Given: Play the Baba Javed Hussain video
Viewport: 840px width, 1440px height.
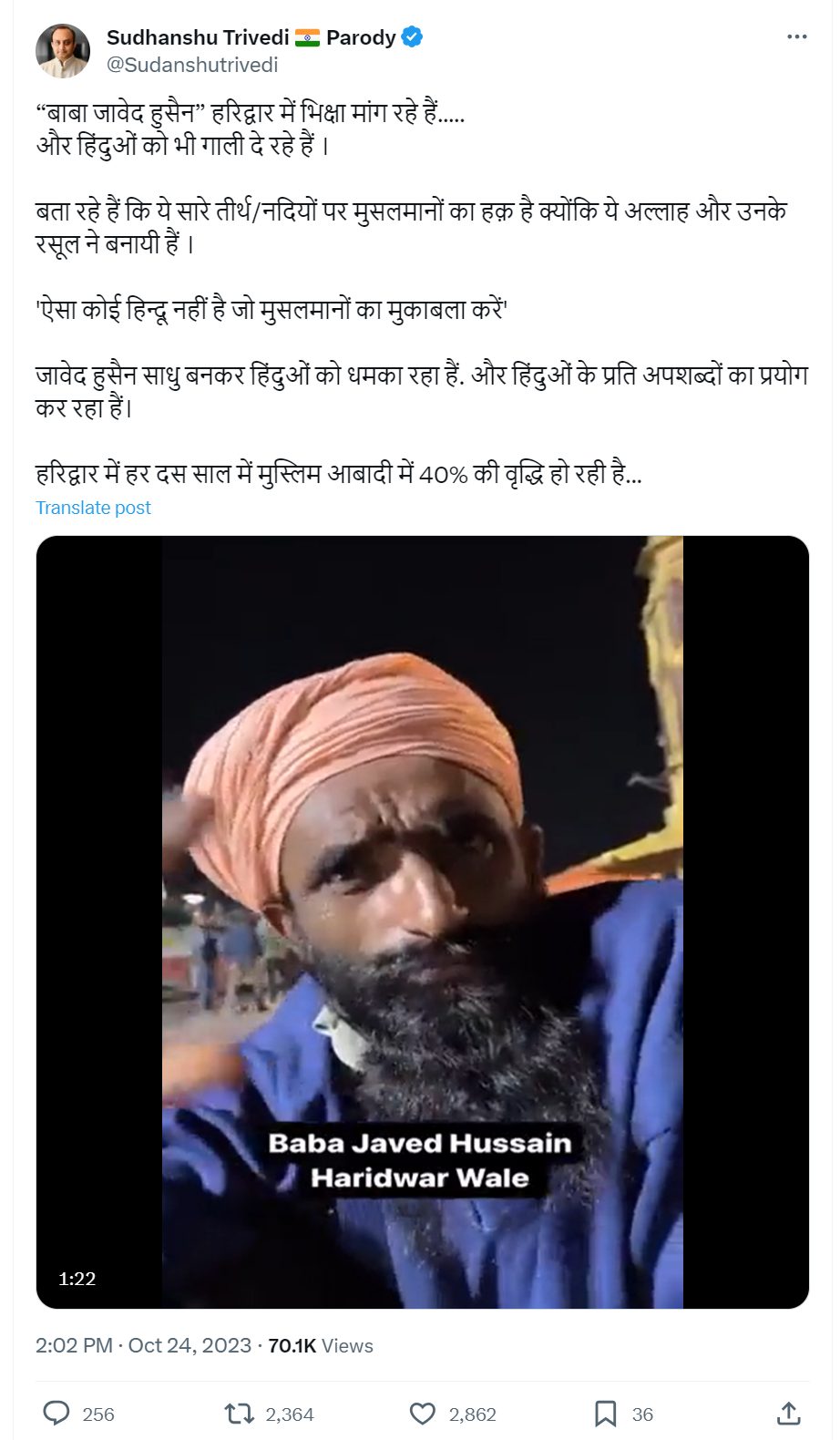Looking at the screenshot, I should pyautogui.click(x=423, y=922).
